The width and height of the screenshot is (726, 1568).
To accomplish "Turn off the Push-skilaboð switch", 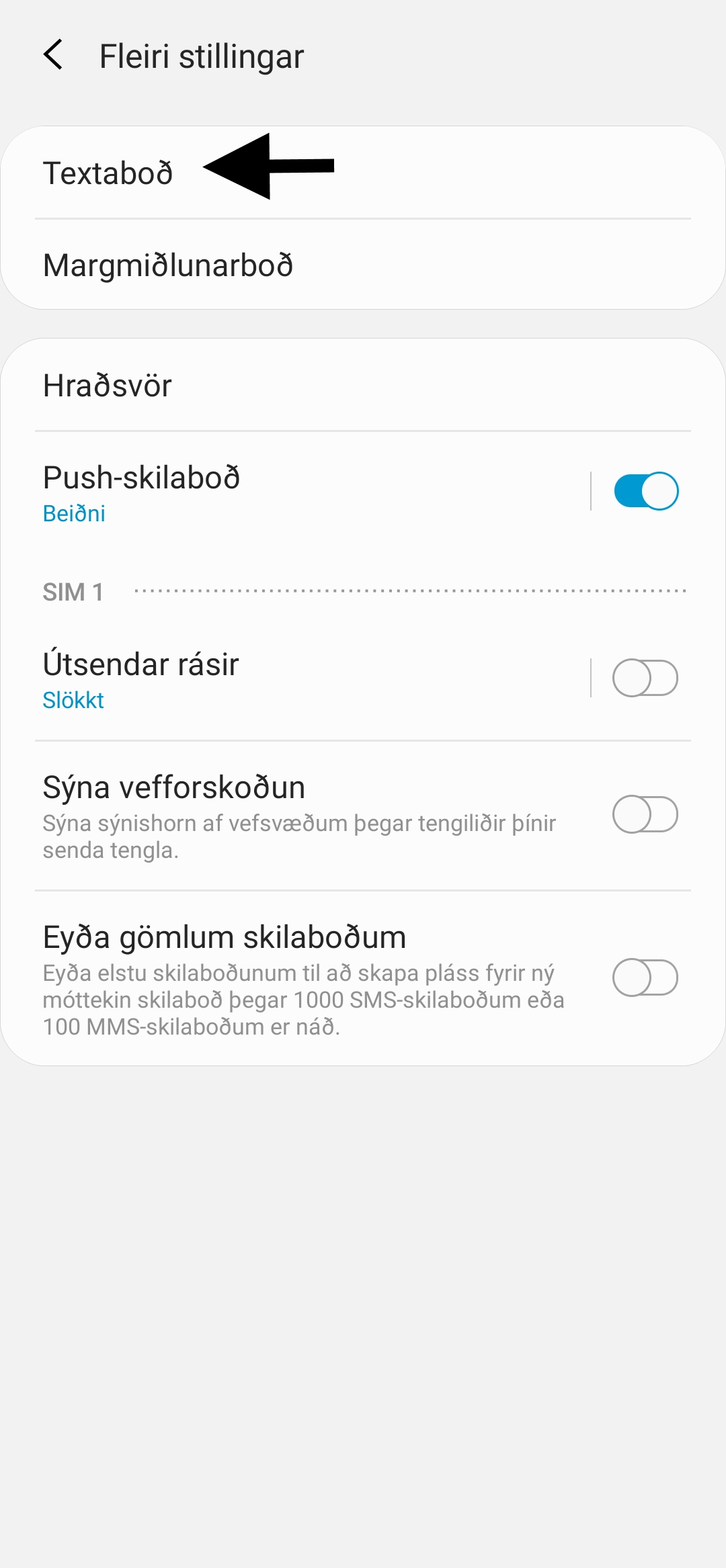I will tap(646, 491).
